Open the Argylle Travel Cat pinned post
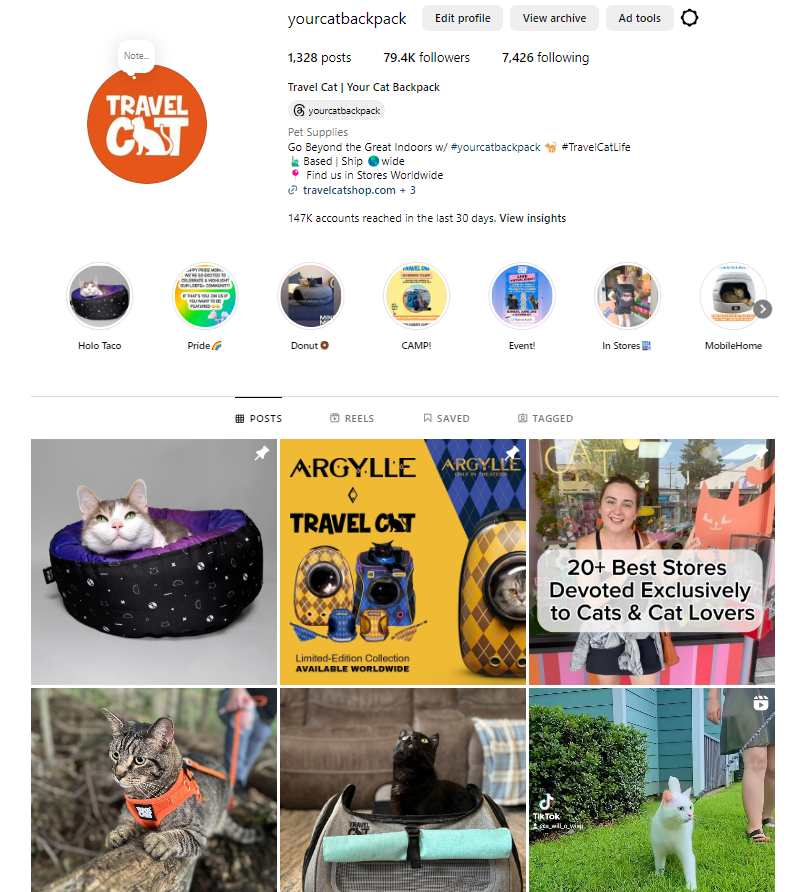The image size is (799, 892). (403, 561)
